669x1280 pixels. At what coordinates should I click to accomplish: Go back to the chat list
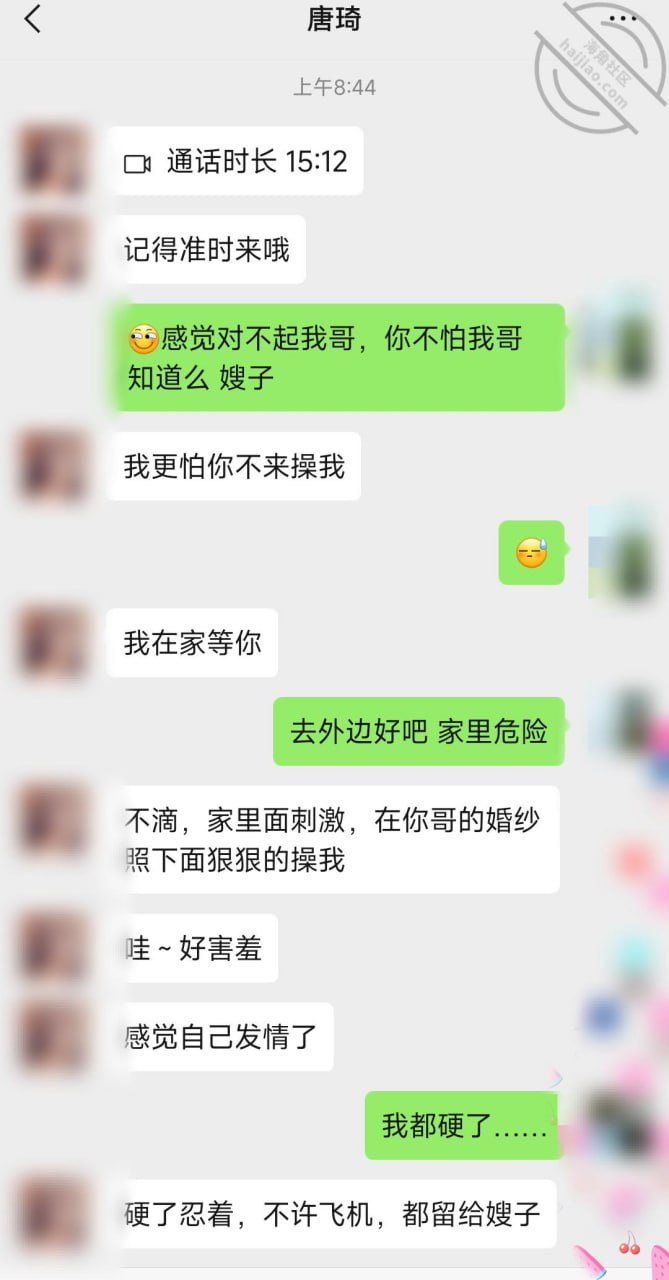[x=33, y=19]
